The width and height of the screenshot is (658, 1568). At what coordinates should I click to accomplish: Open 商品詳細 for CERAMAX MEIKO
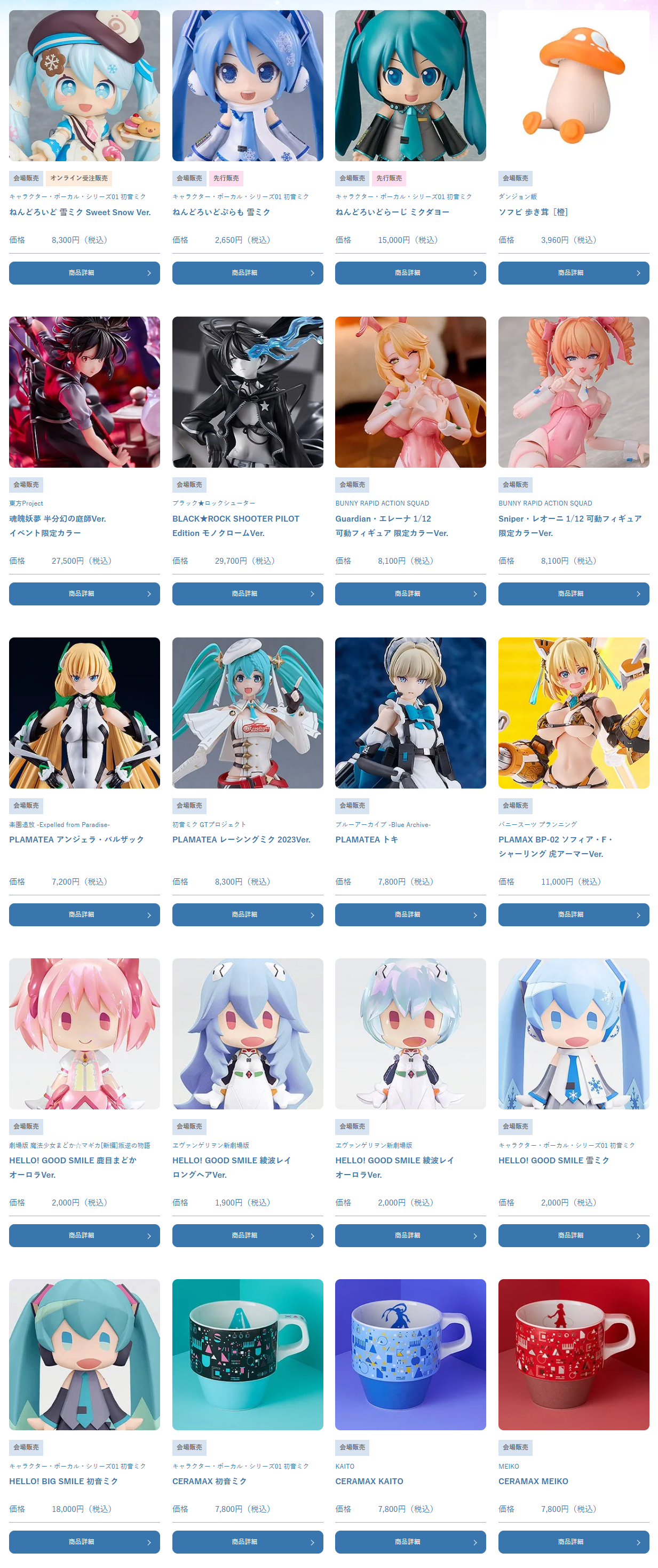click(x=573, y=1542)
